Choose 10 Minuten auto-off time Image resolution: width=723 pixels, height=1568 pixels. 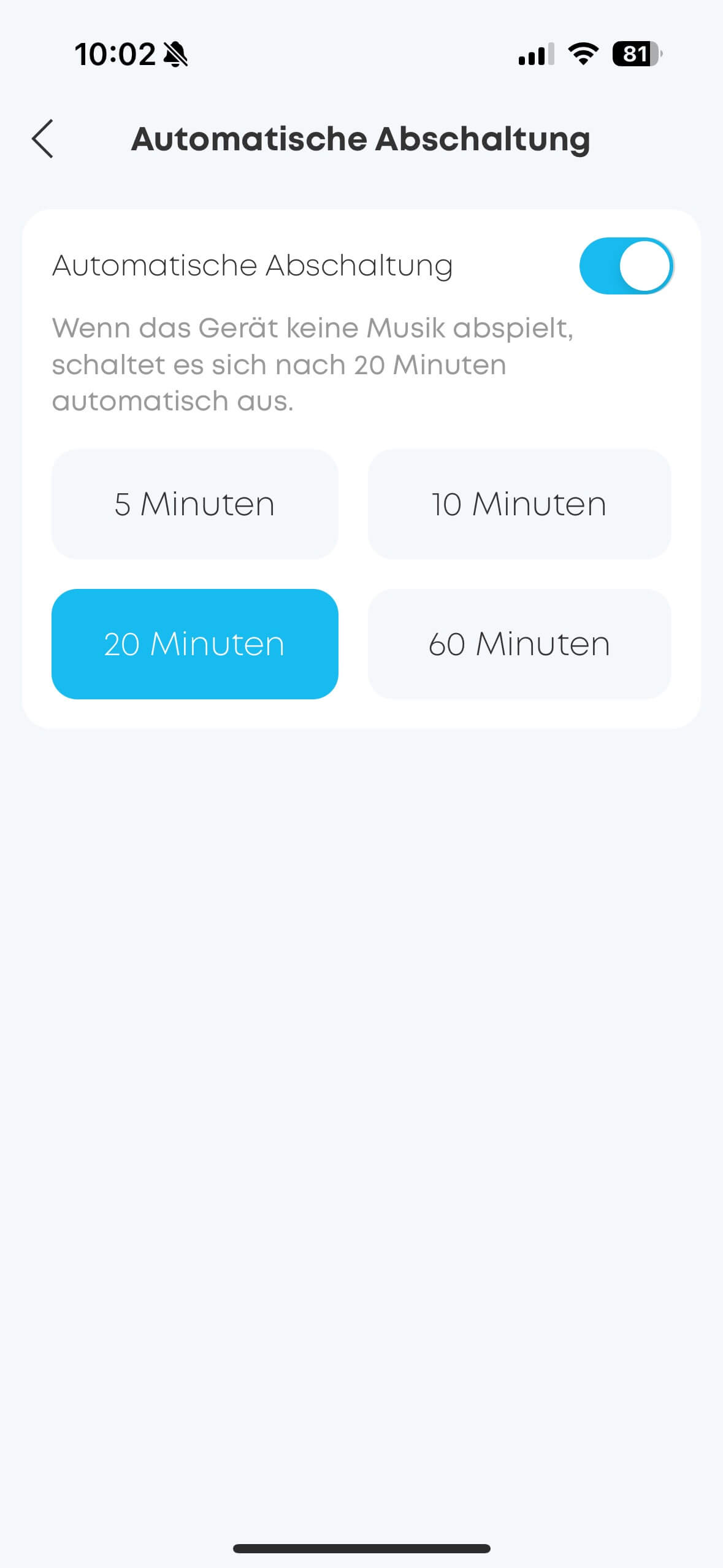[x=519, y=504]
